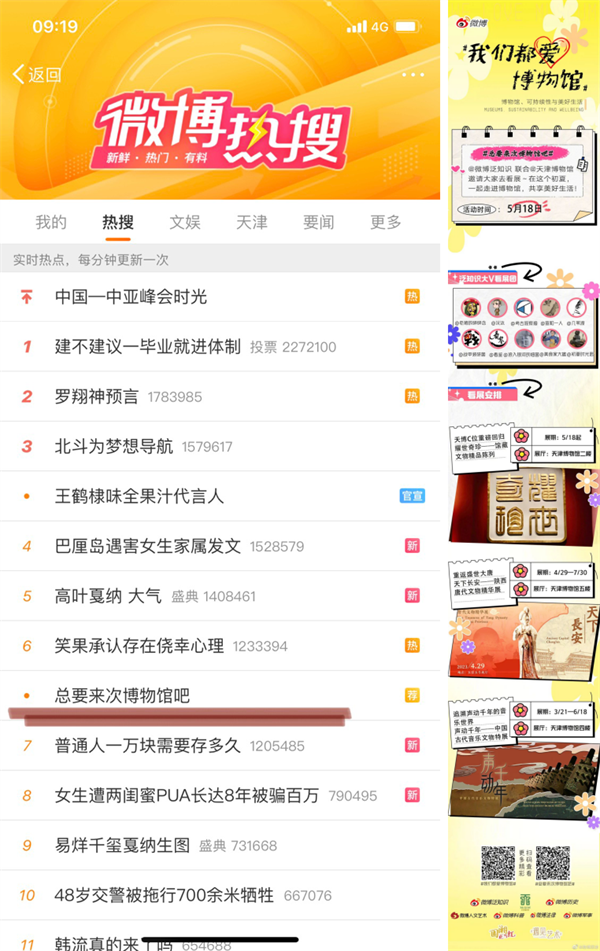
Task: Open the three-dot overflow menu
Action: click(x=412, y=75)
